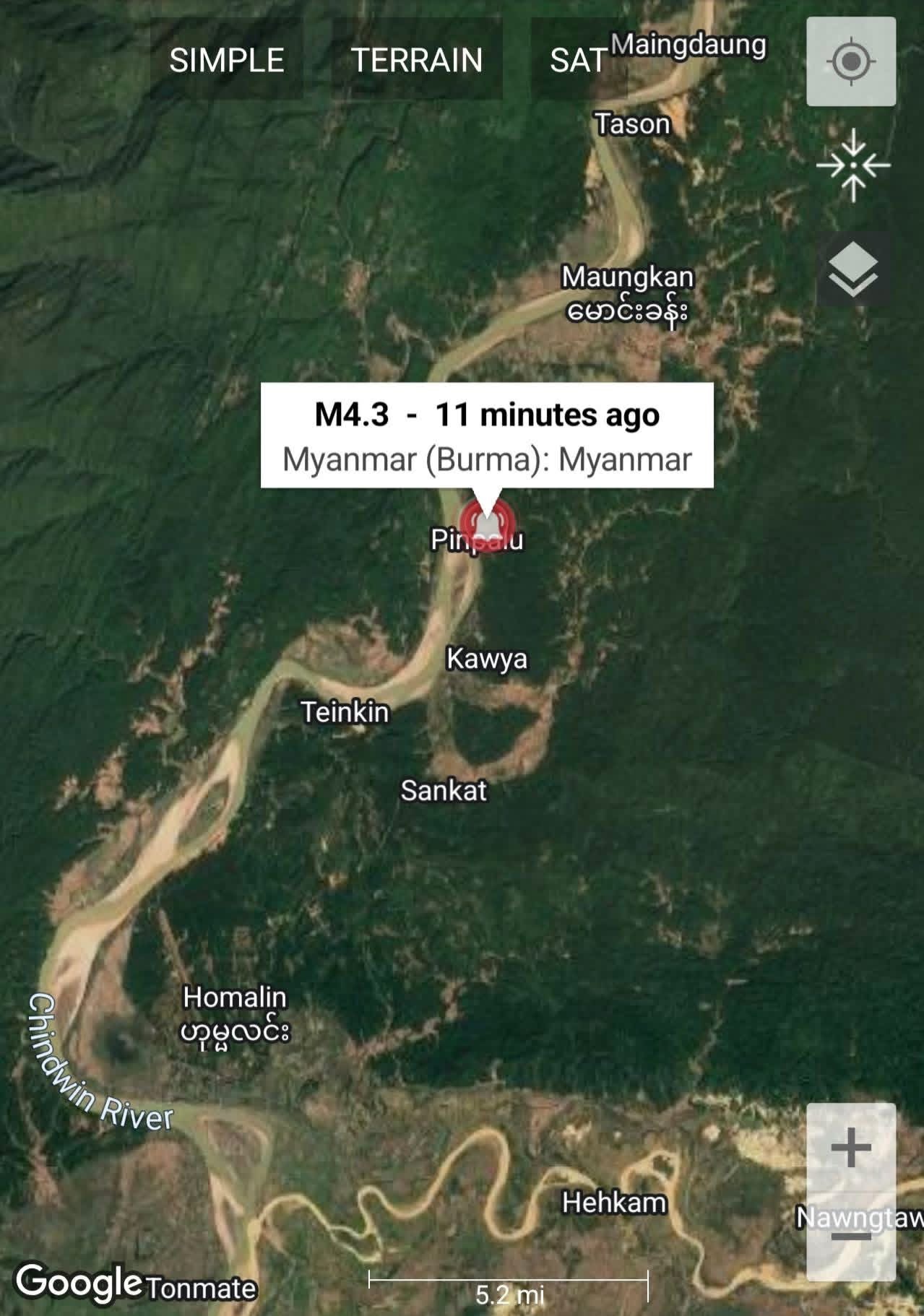Select the TERRAIN map view

pos(417,60)
